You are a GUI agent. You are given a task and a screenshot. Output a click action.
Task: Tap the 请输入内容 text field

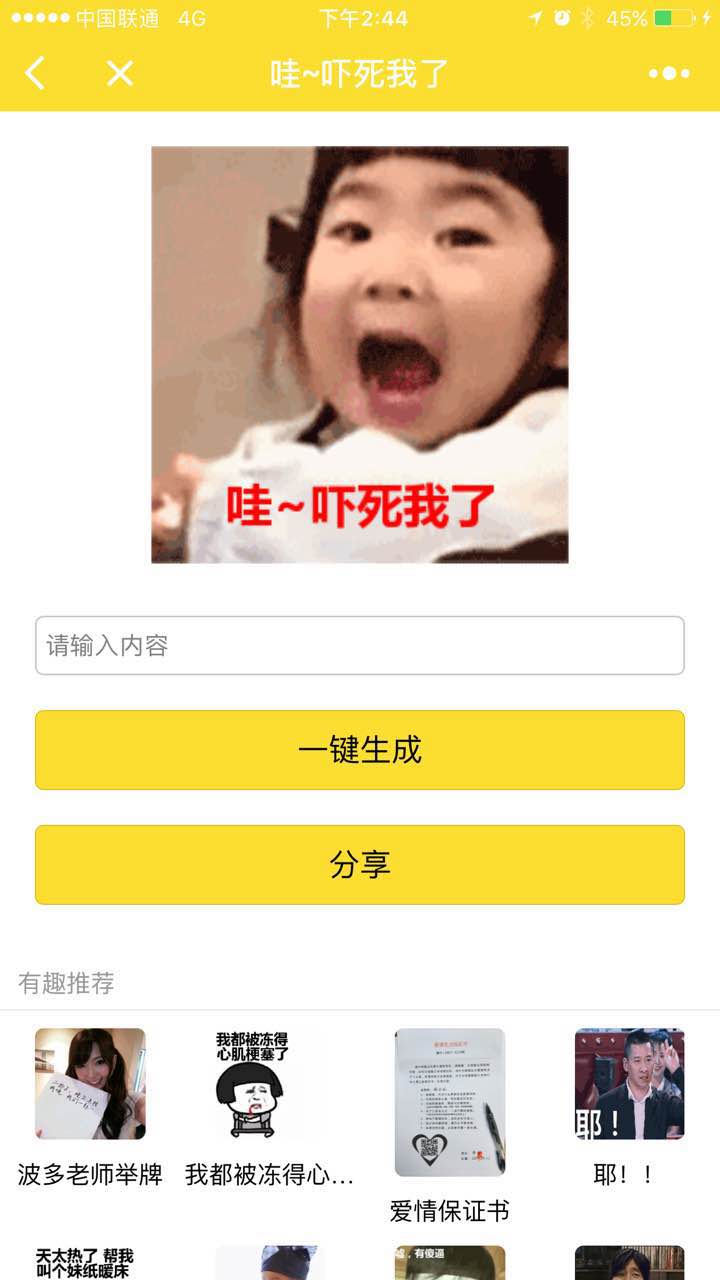[360, 645]
